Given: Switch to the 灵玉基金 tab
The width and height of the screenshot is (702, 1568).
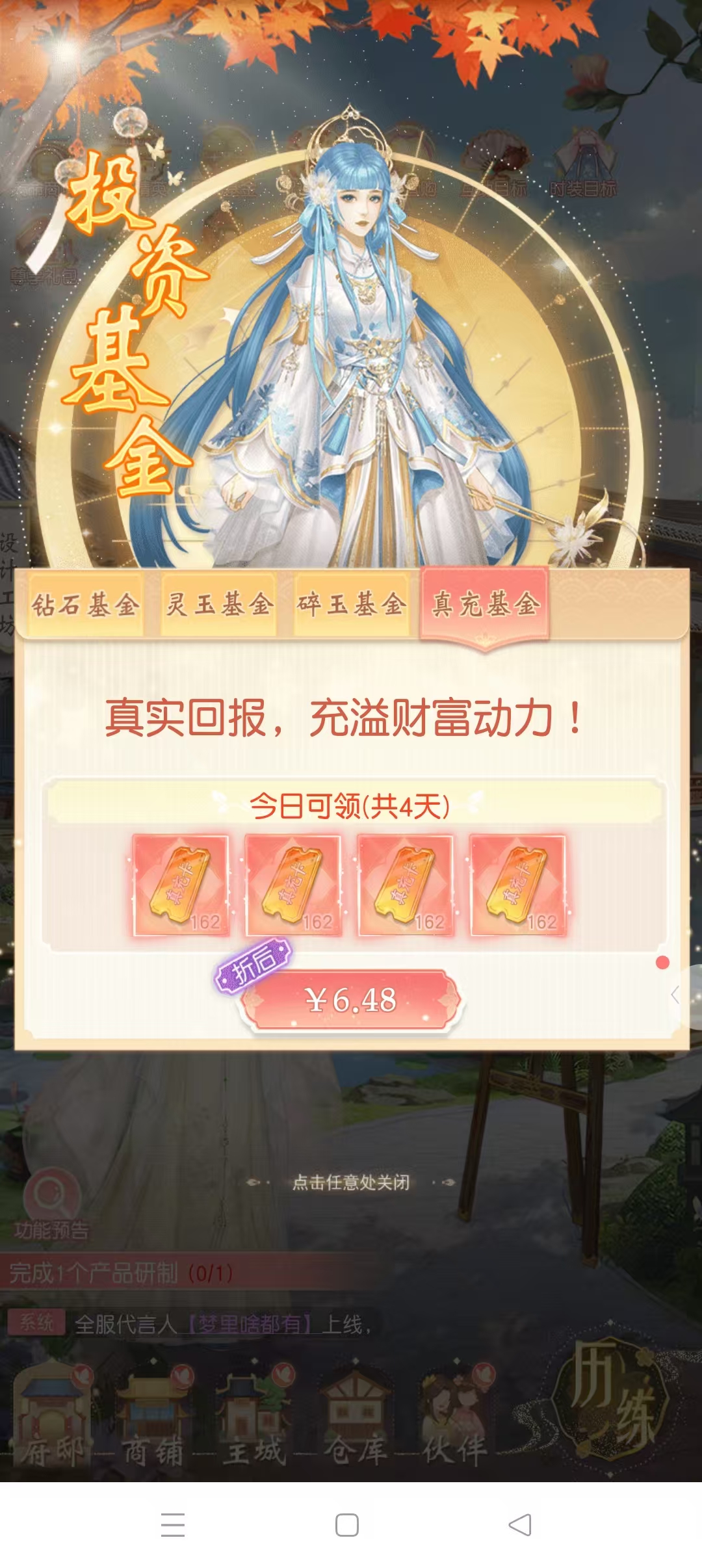Looking at the screenshot, I should (x=219, y=605).
